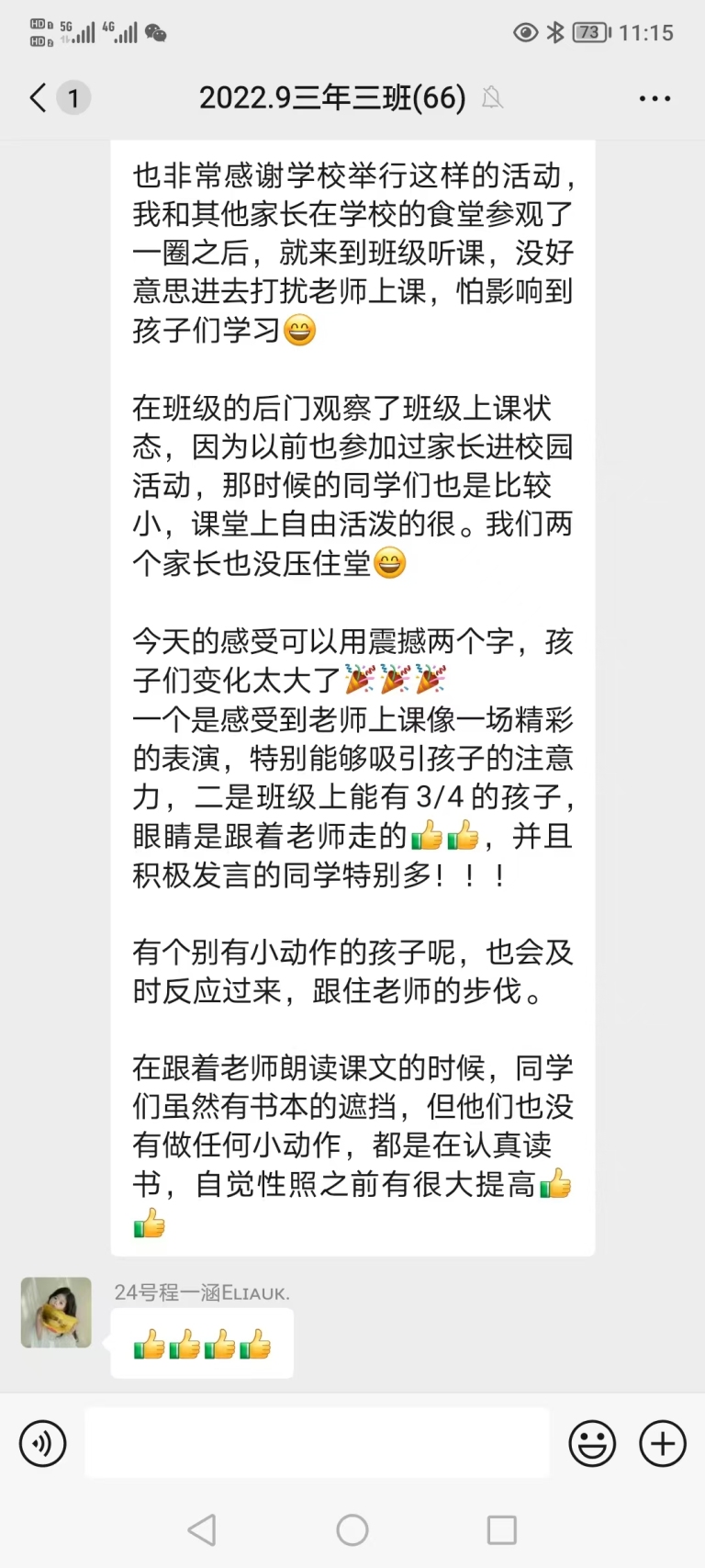Tap the message text input field

(x=317, y=1443)
